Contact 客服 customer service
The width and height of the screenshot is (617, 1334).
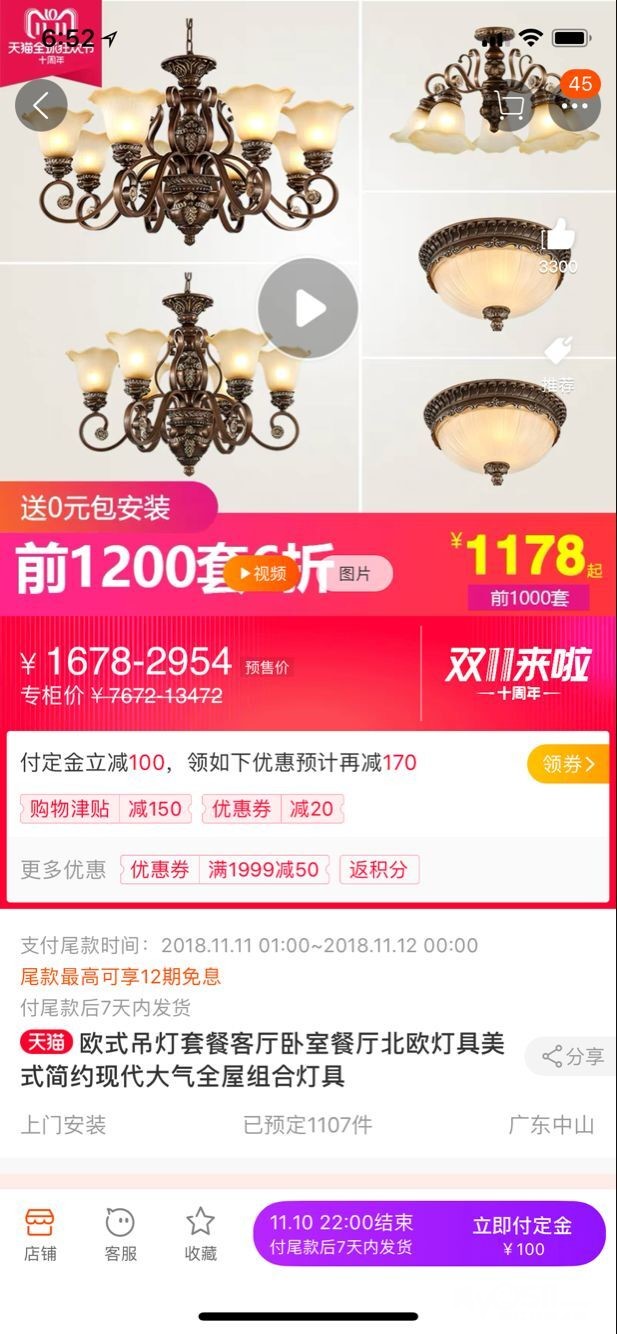point(120,1234)
